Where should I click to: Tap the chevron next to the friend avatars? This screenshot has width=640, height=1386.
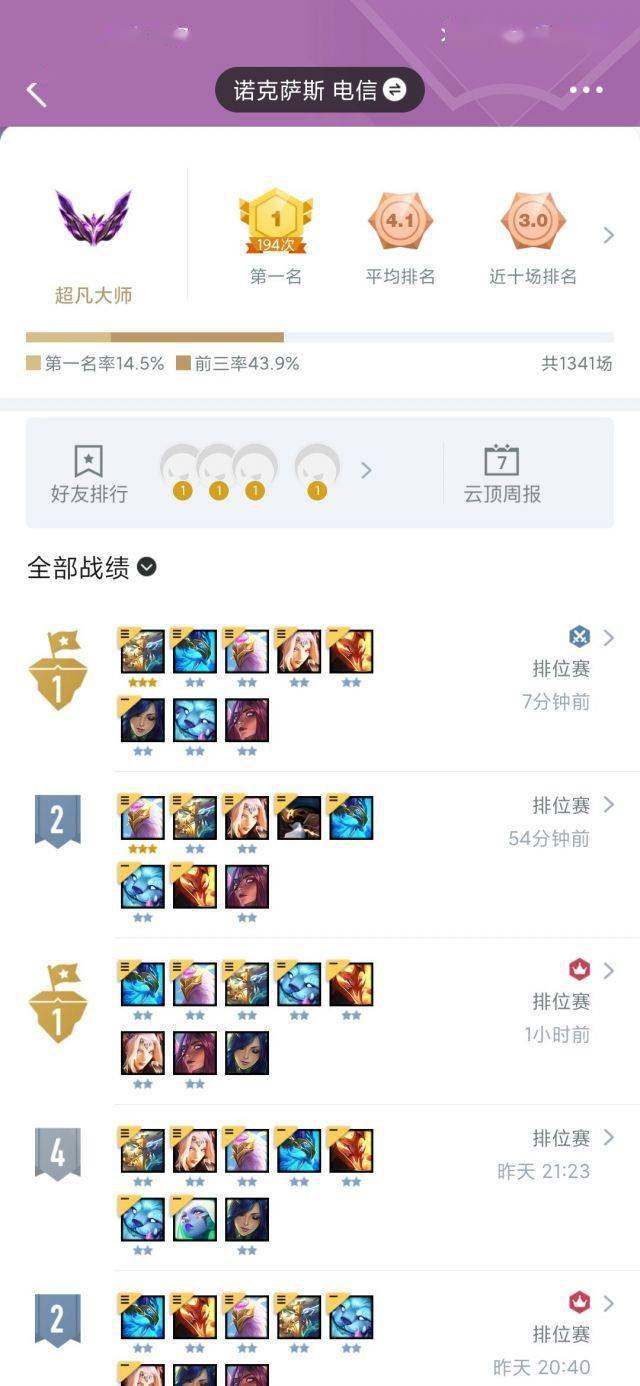366,470
